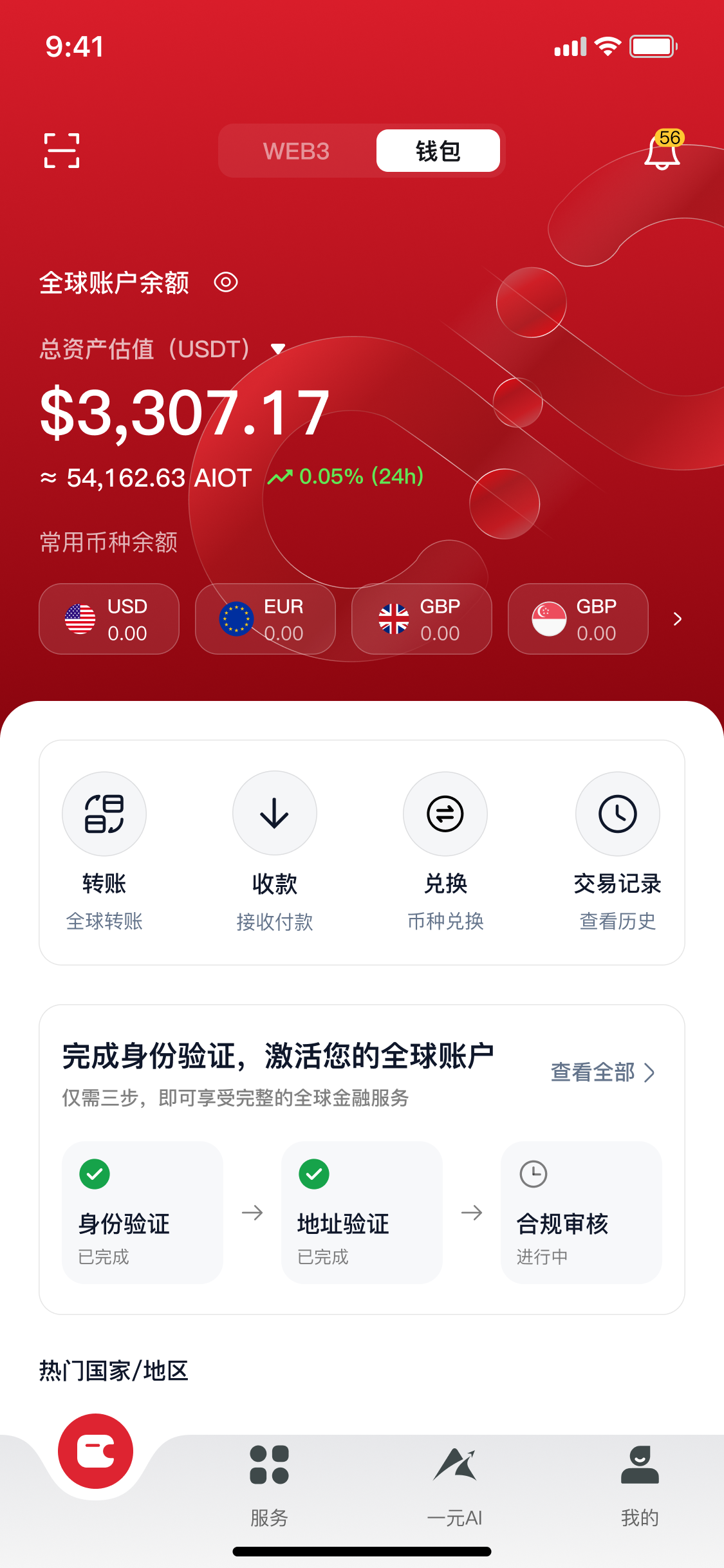The width and height of the screenshot is (724, 1568).
Task: Open the 身份验证 step card
Action: 142,1213
